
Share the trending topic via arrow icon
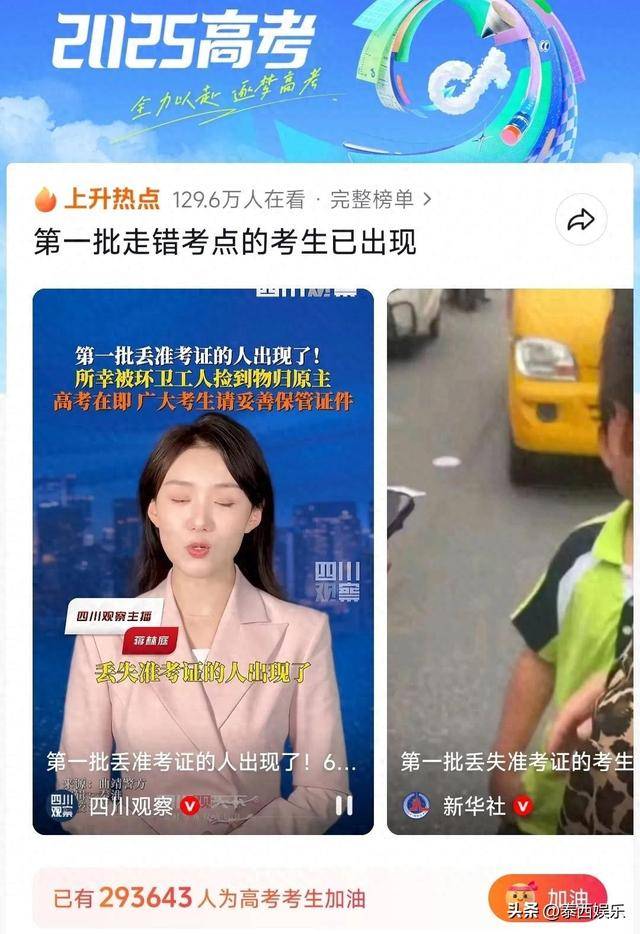click(x=581, y=221)
